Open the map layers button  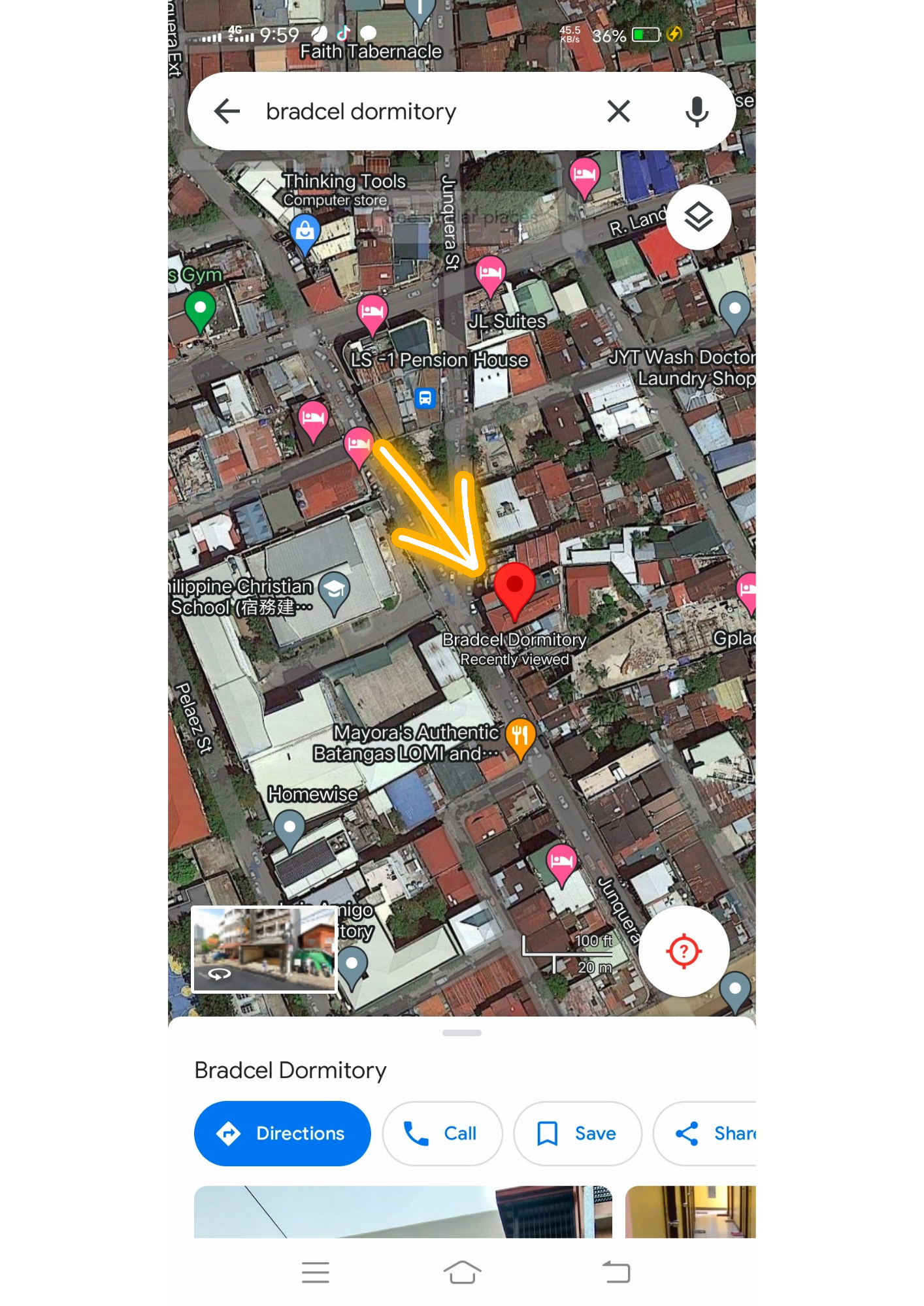point(698,217)
